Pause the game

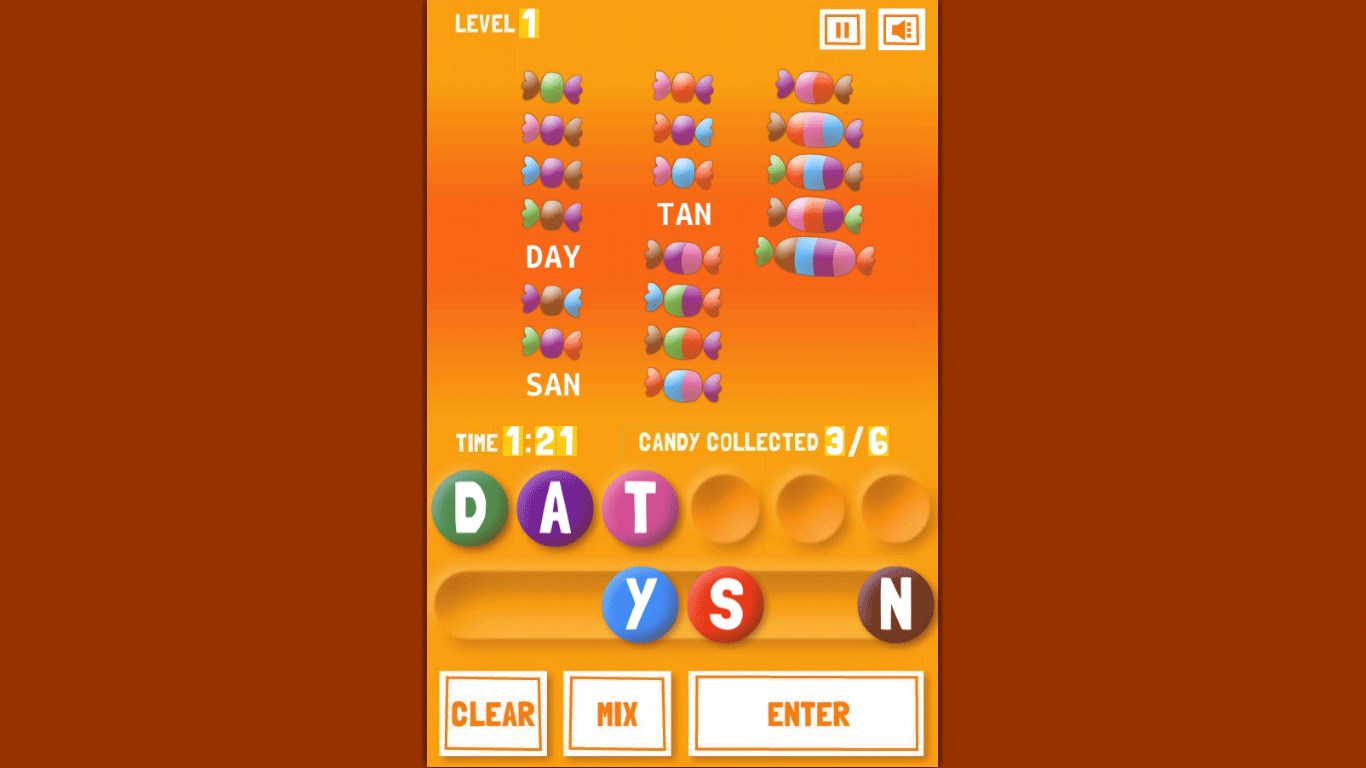[842, 30]
